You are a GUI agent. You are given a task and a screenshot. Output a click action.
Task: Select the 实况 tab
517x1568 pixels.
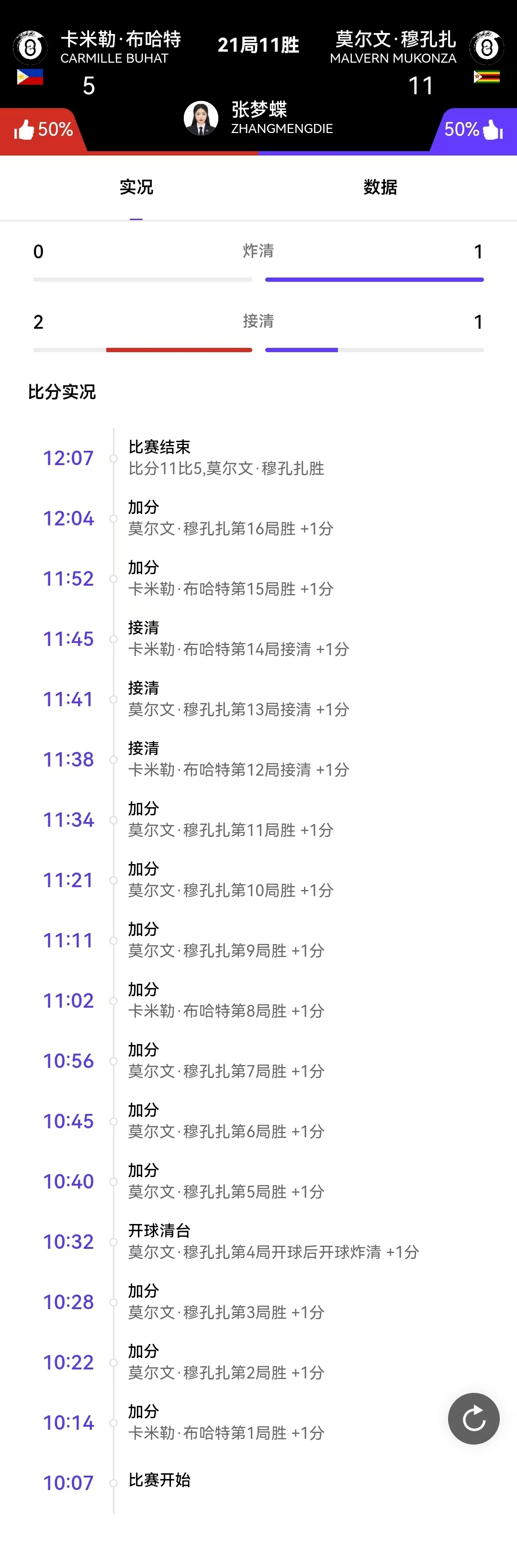136,187
